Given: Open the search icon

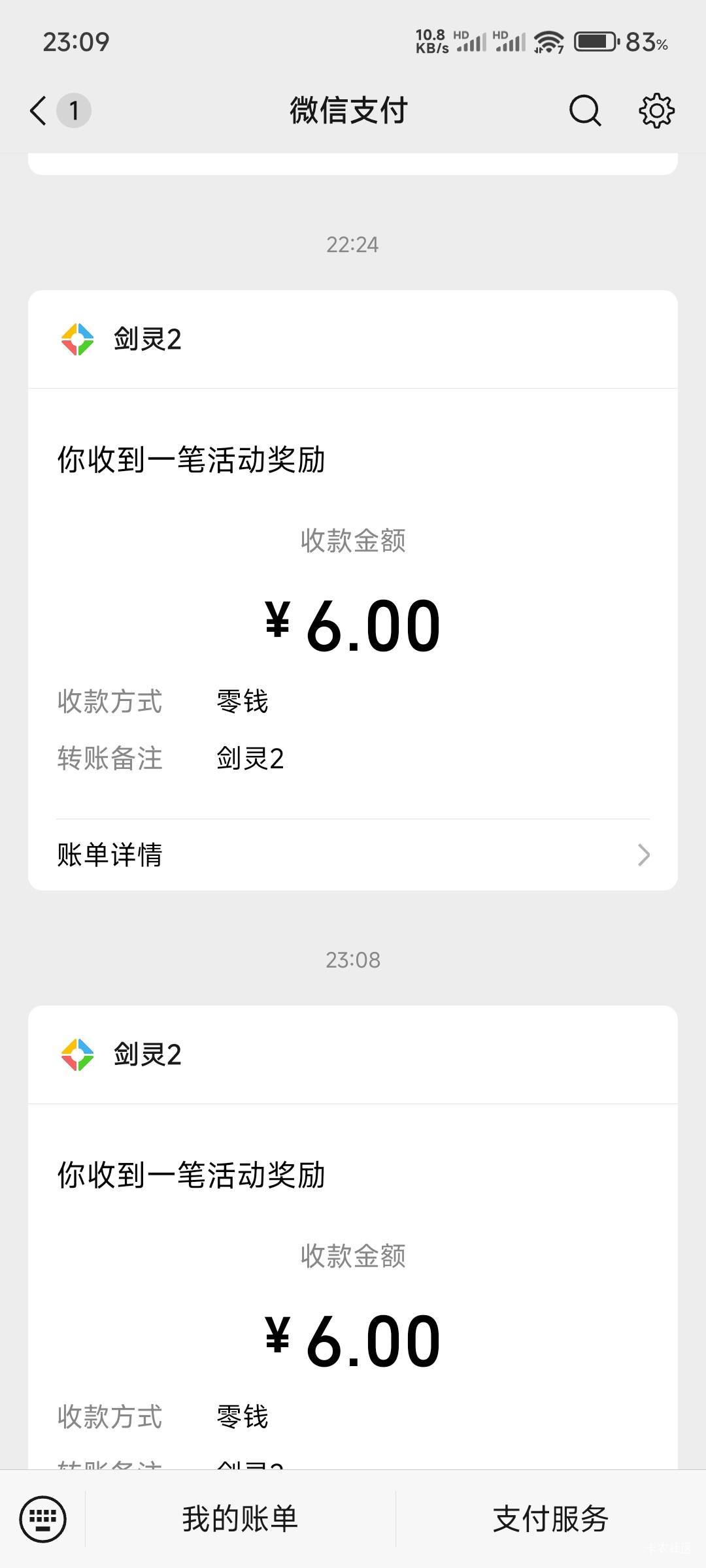Looking at the screenshot, I should (584, 110).
